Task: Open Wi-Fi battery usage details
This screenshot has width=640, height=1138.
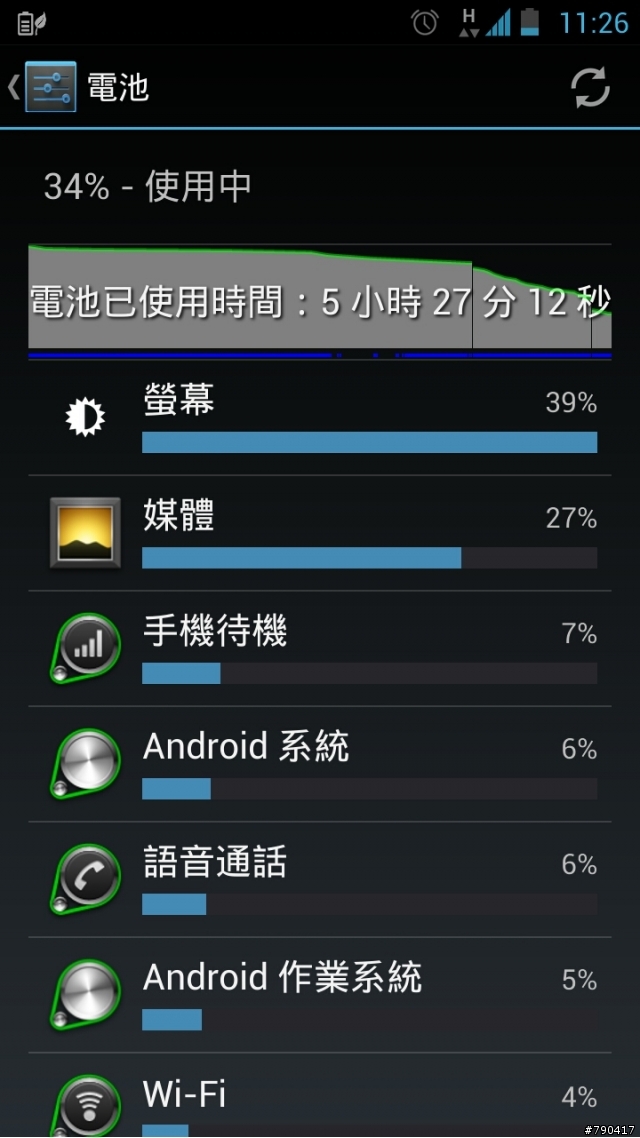Action: point(320,1095)
